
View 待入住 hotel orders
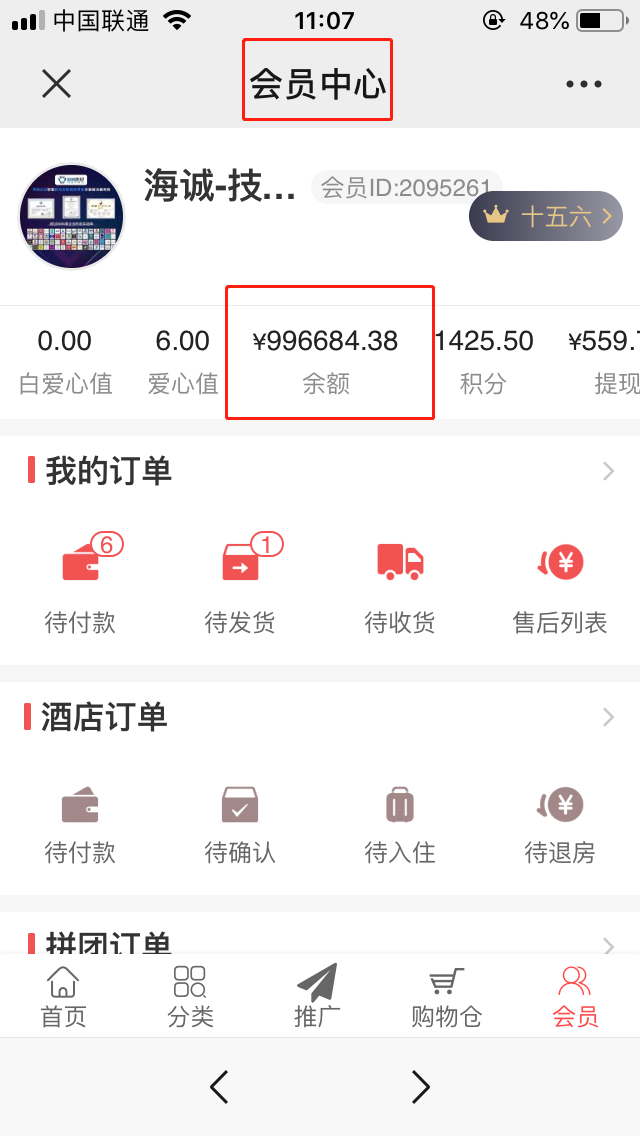(x=400, y=825)
